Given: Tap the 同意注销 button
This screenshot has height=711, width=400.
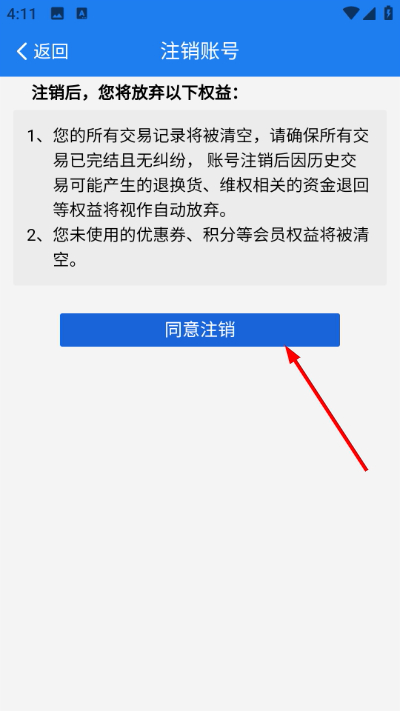Looking at the screenshot, I should tap(200, 330).
